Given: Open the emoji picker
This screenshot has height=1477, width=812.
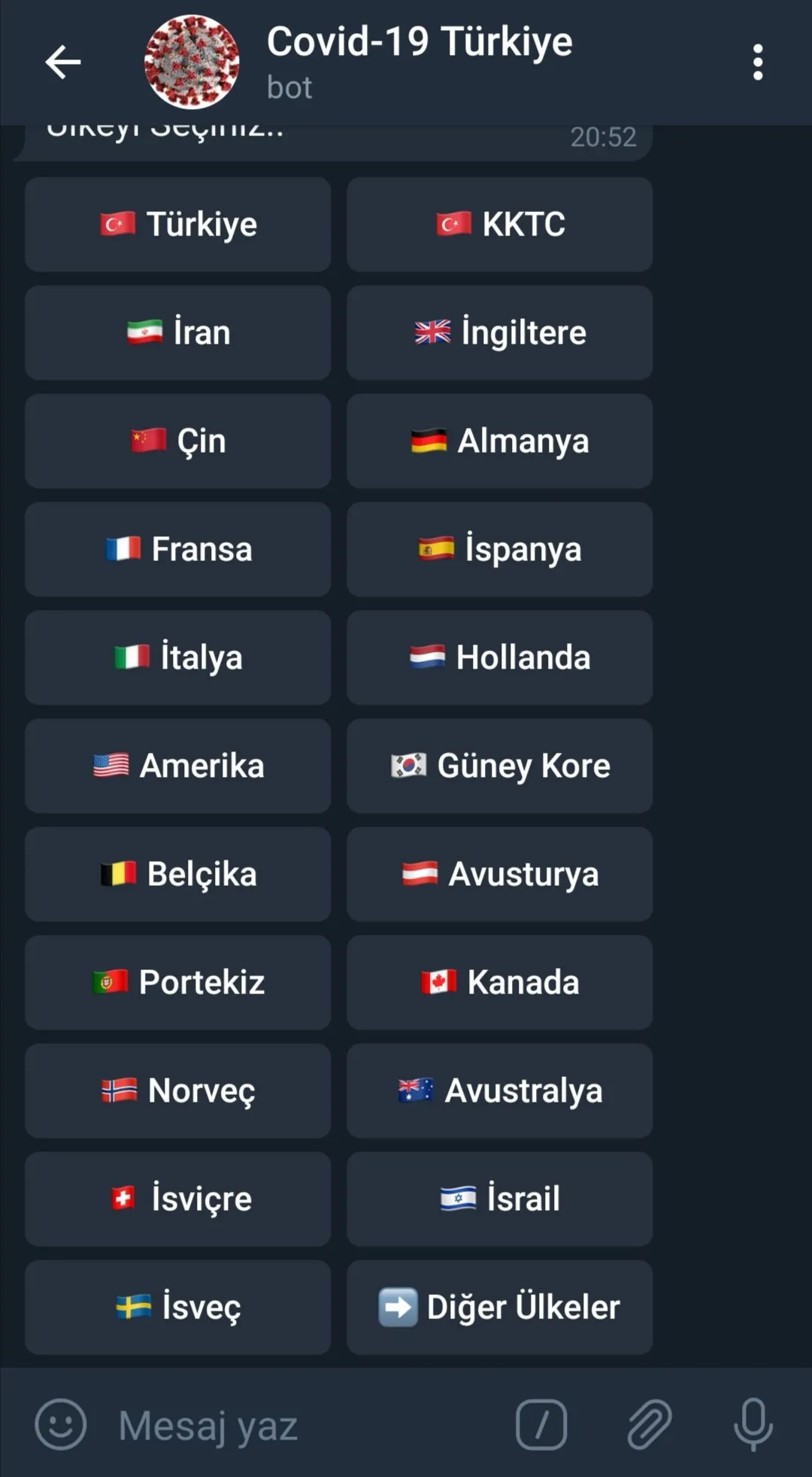Looking at the screenshot, I should pyautogui.click(x=61, y=1424).
